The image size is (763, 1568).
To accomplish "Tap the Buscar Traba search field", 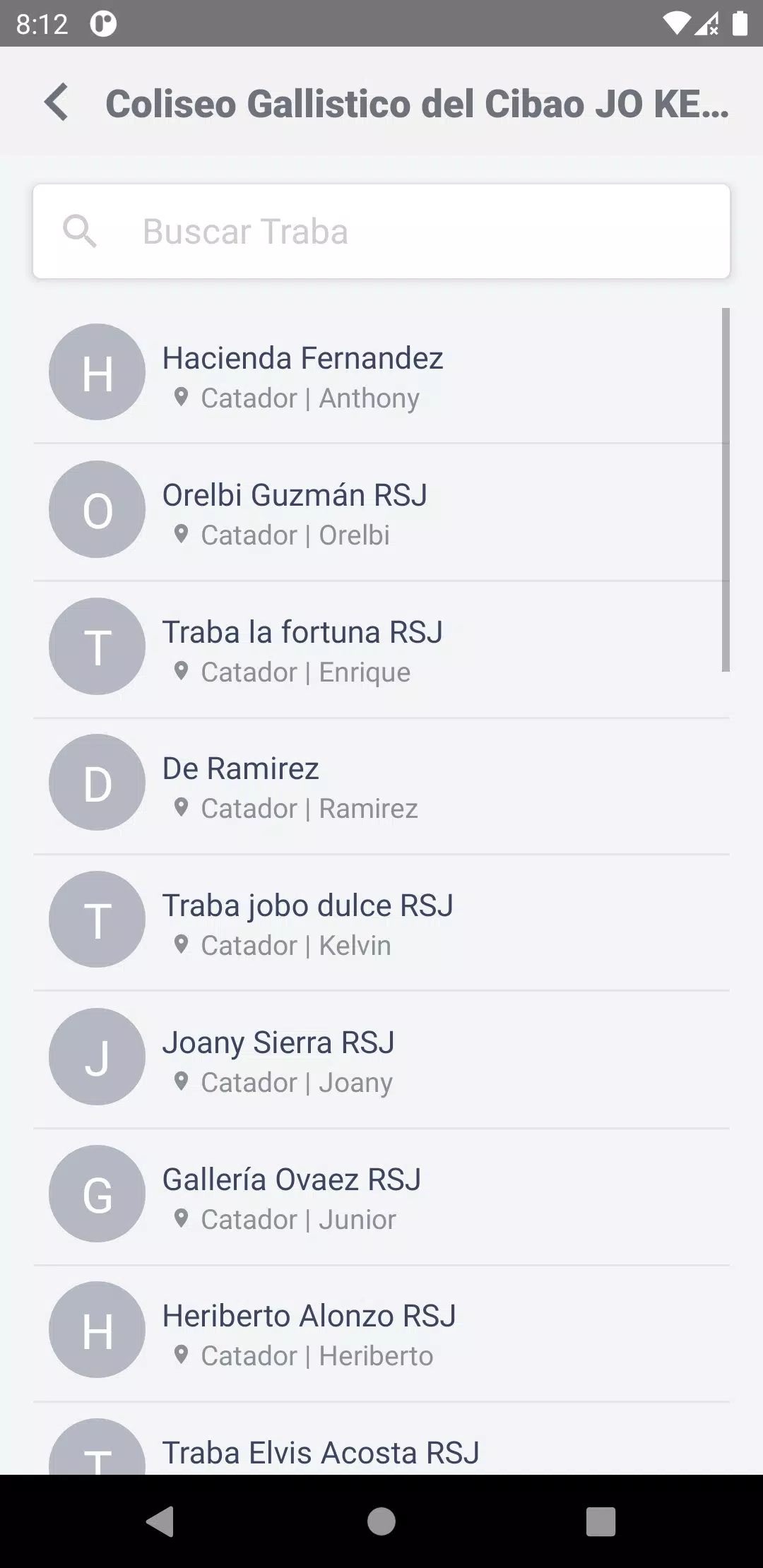I will click(381, 231).
